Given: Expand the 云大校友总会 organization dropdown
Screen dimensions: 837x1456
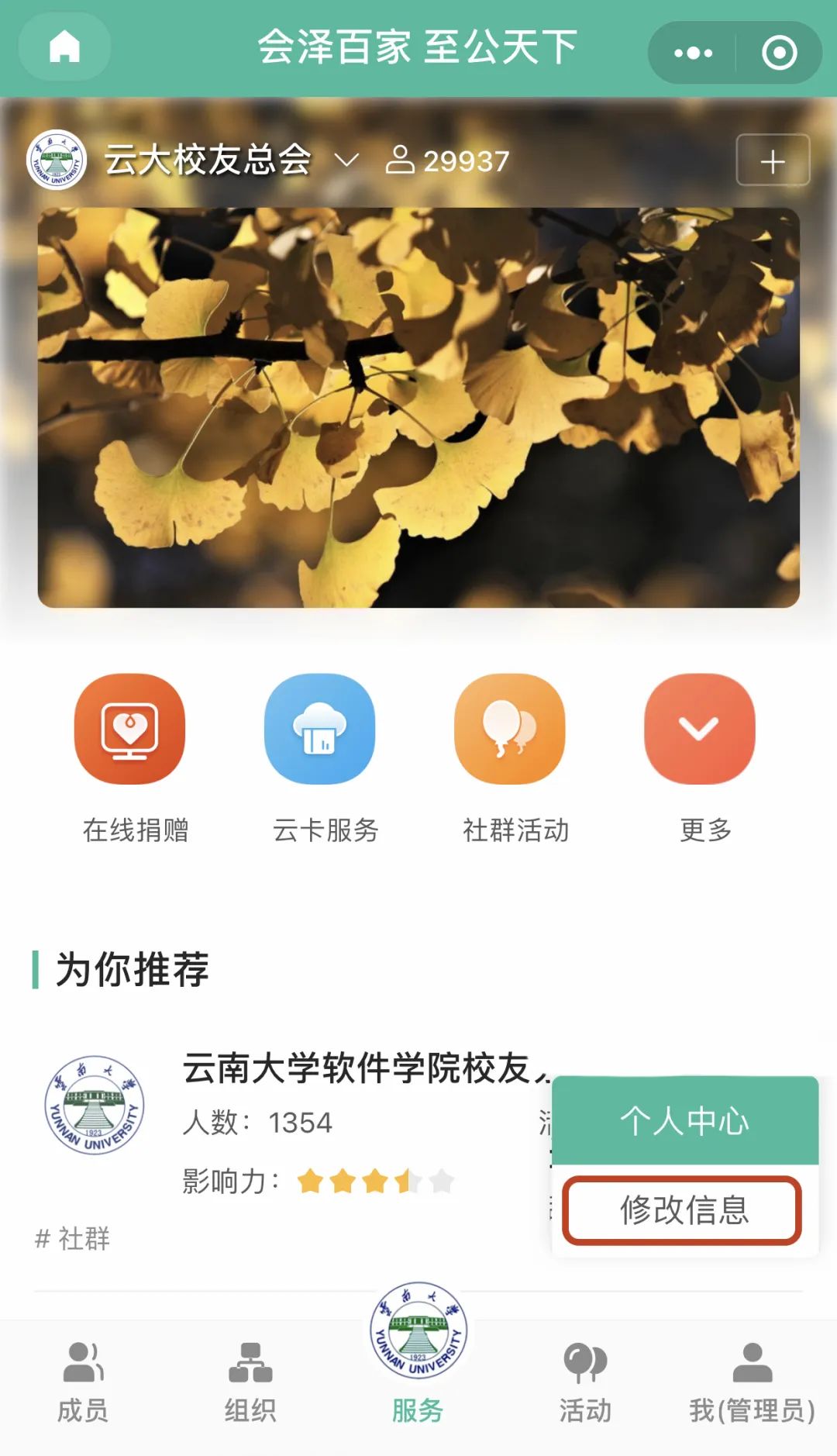Looking at the screenshot, I should click(346, 160).
